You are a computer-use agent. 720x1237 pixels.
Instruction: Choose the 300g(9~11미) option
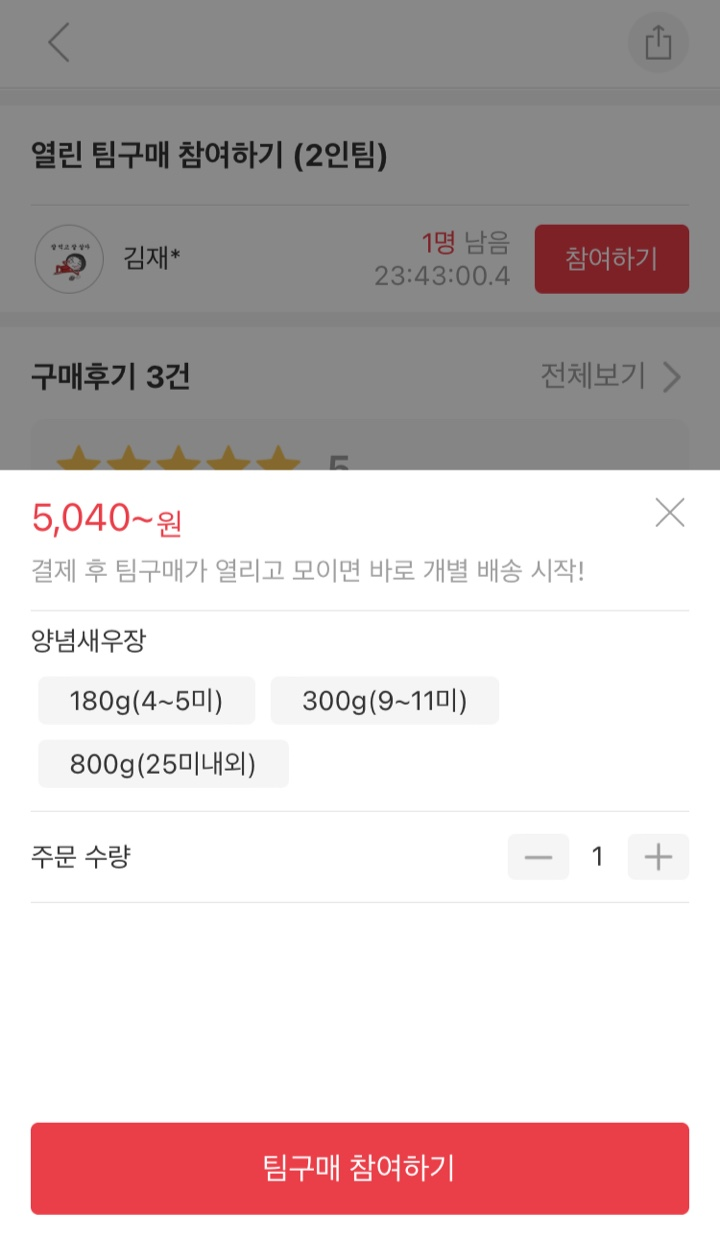[385, 701]
